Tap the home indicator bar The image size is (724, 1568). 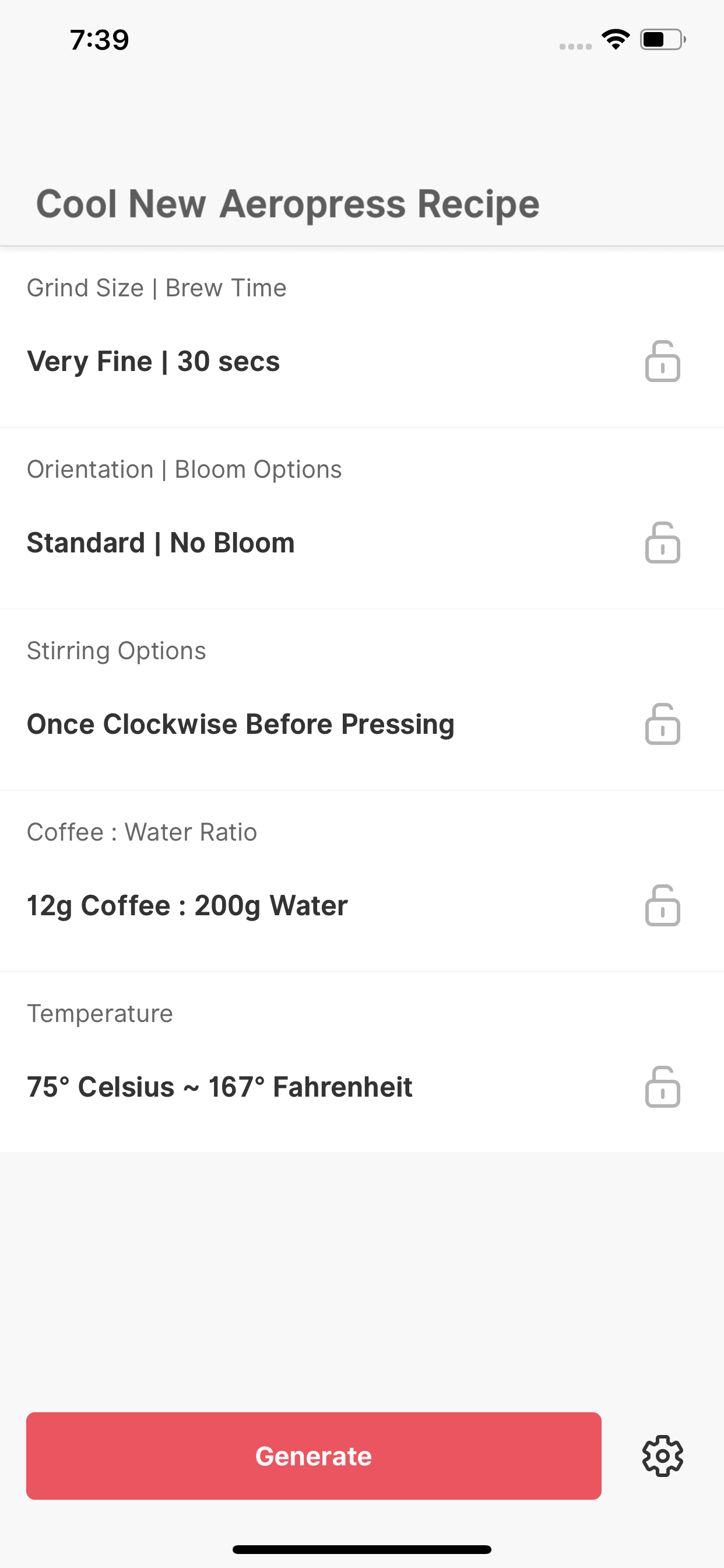[362, 1549]
